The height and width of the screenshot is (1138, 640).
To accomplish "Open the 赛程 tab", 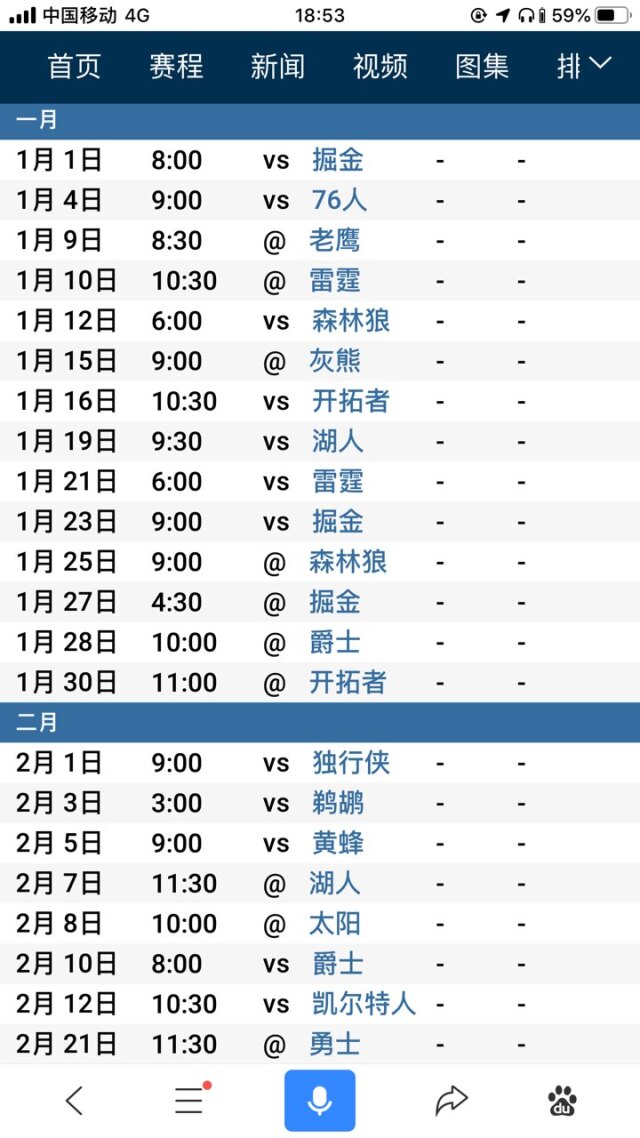I will point(176,66).
